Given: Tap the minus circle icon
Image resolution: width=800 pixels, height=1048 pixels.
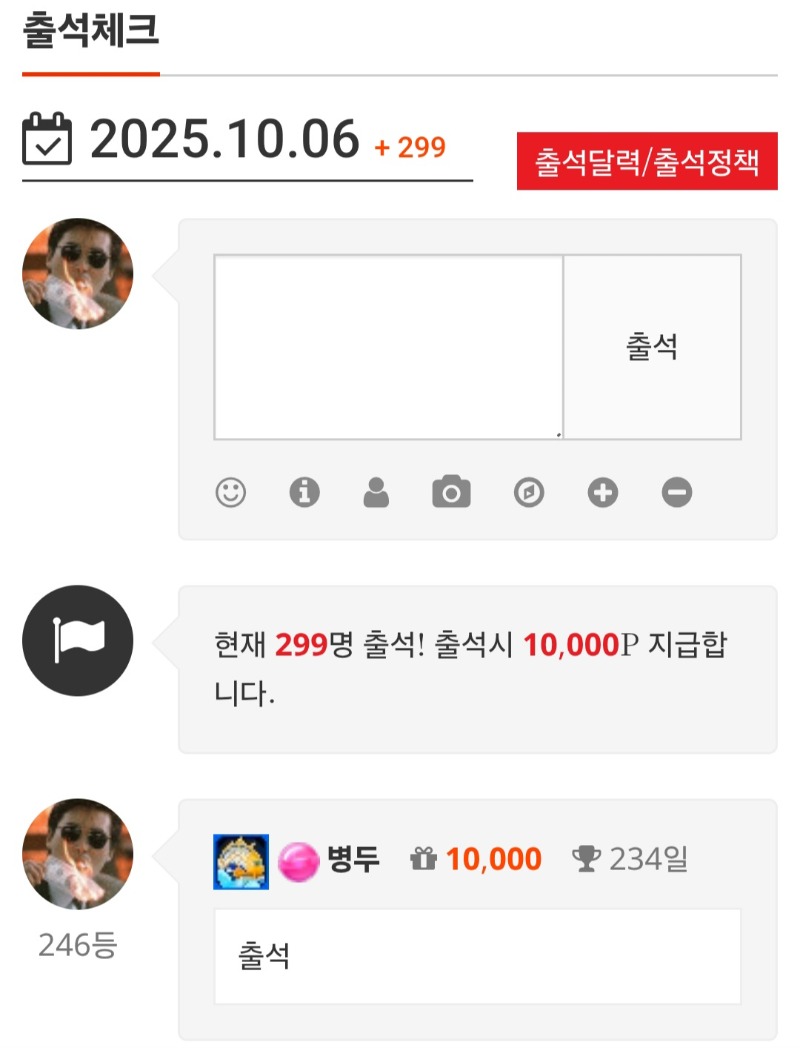Looking at the screenshot, I should point(677,492).
